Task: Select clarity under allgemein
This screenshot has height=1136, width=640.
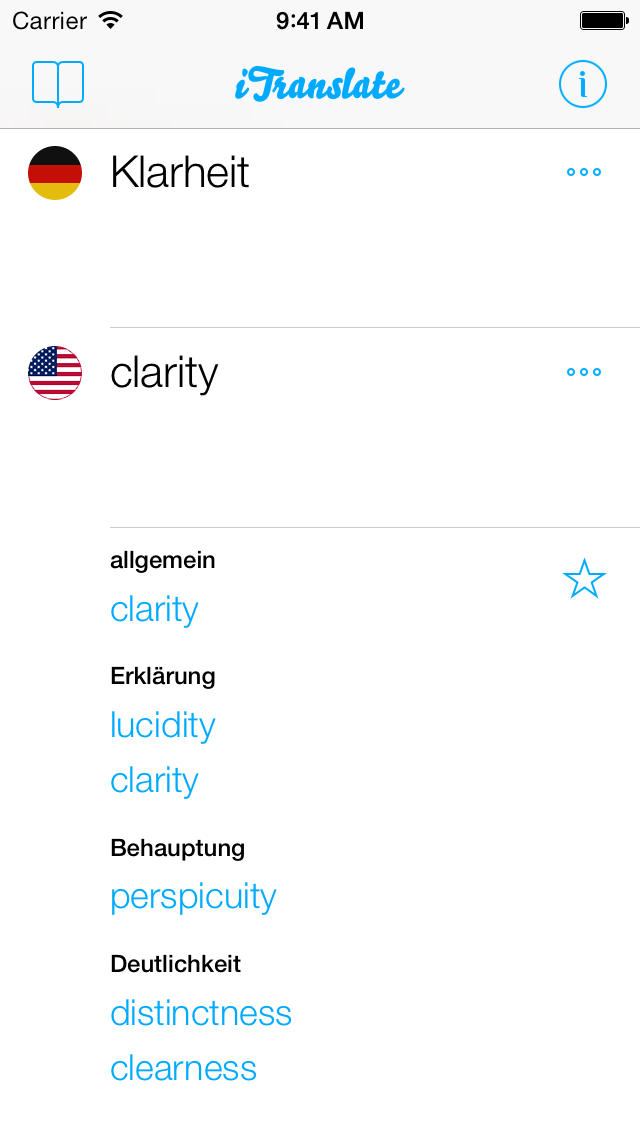Action: [154, 610]
